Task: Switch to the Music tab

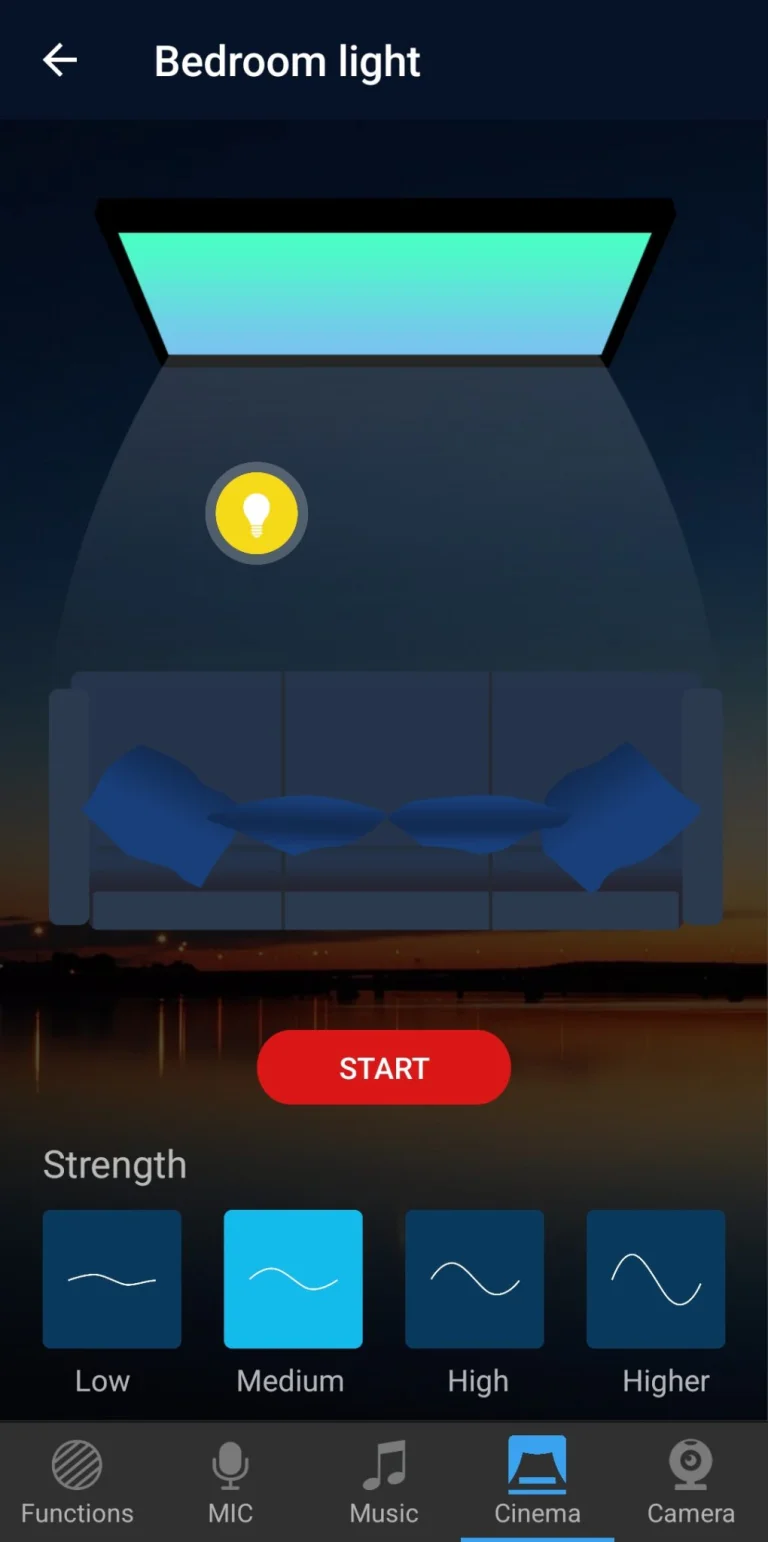Action: click(x=384, y=1483)
